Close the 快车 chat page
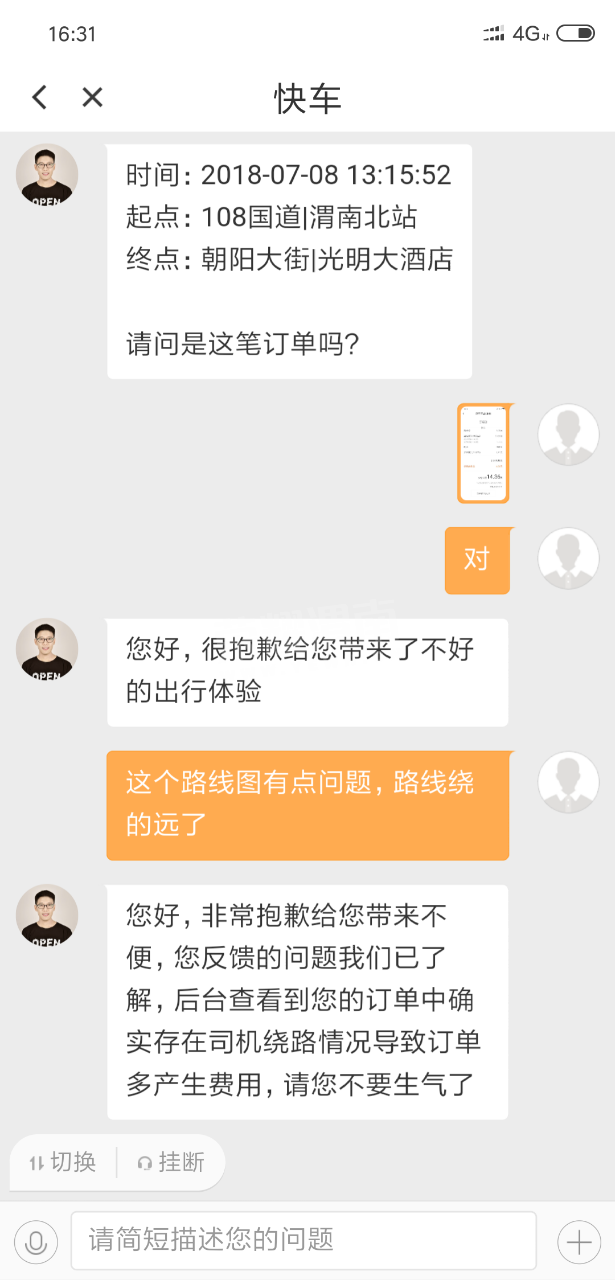This screenshot has height=1280, width=615. 92,97
